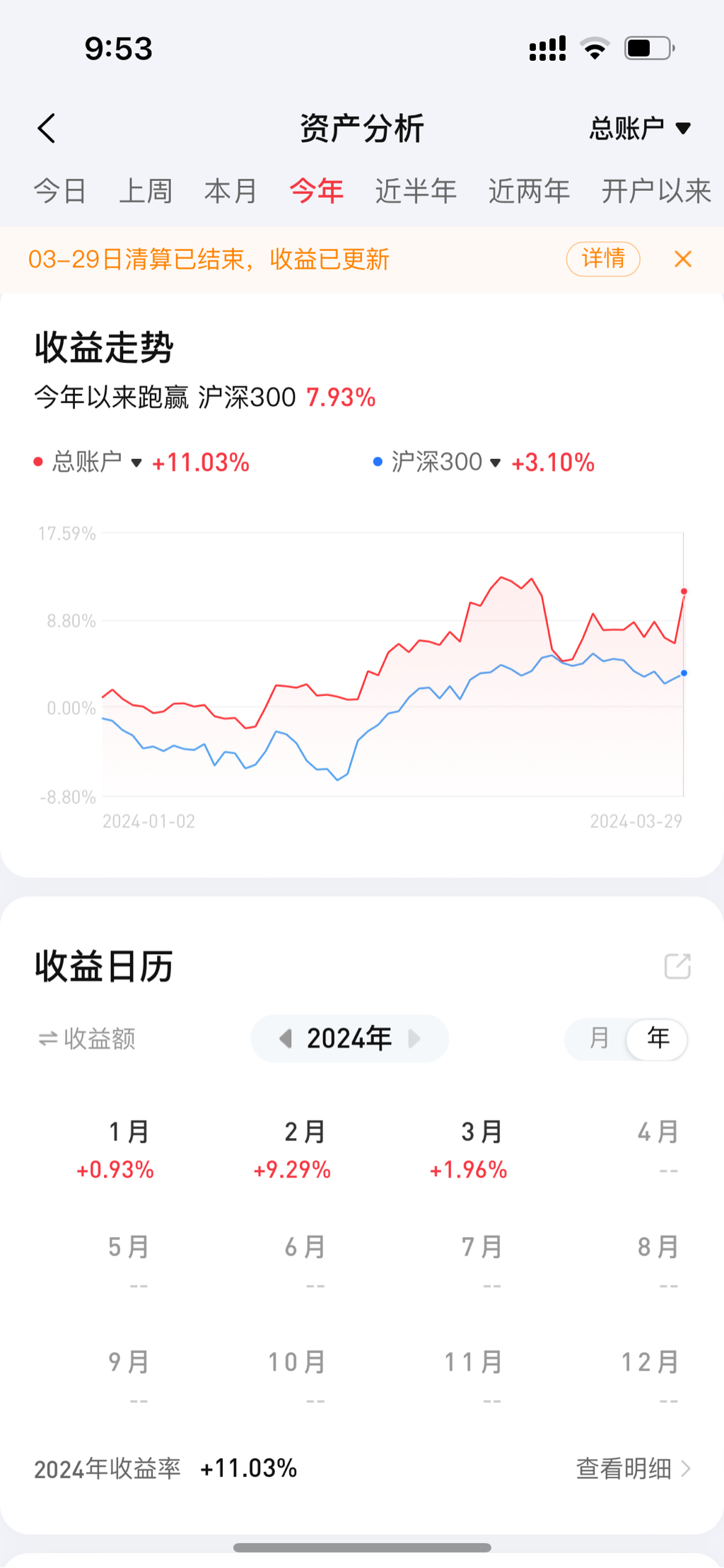Go back from 资产分析 page
The image size is (724, 1568).
pos(47,129)
